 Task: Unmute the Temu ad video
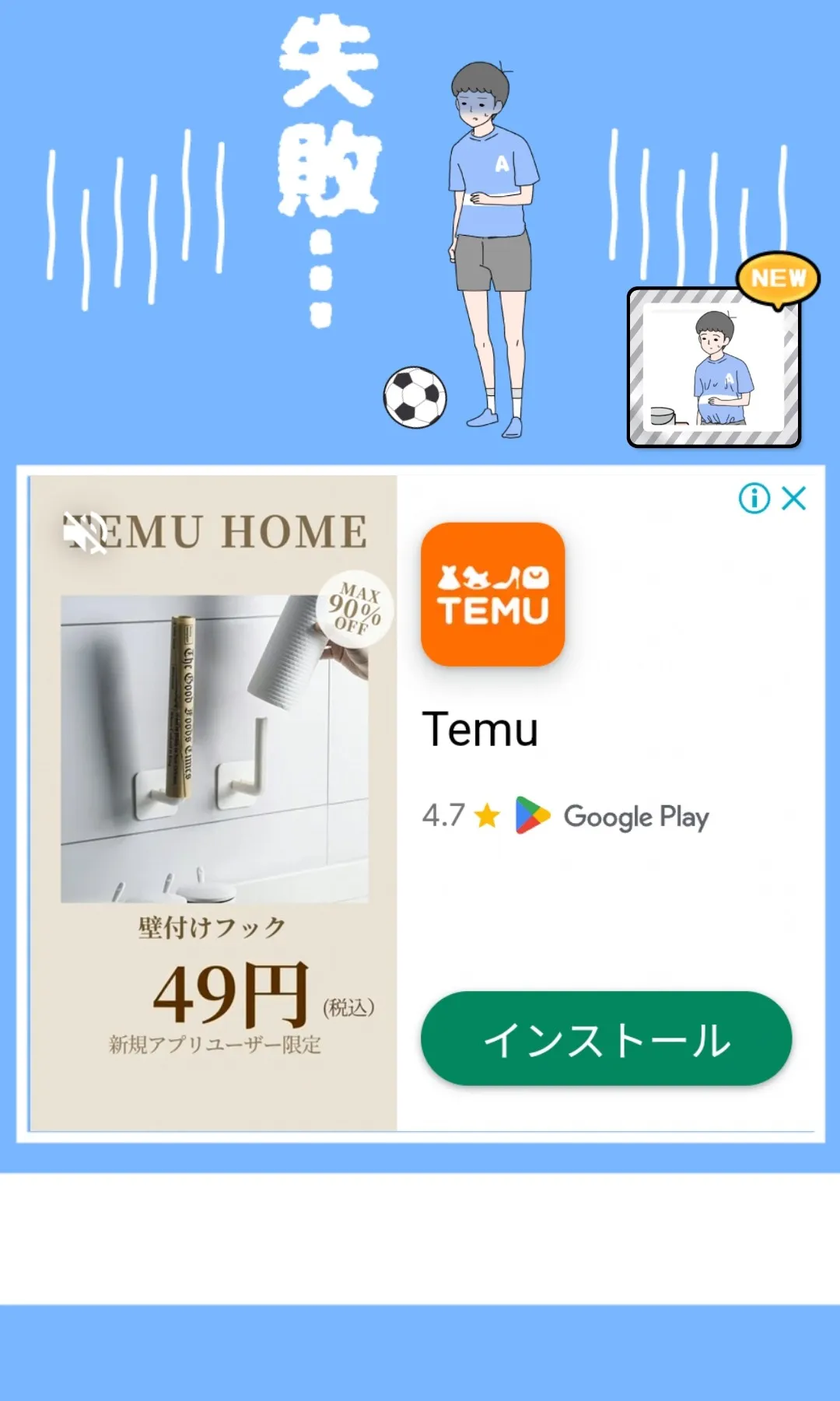(85, 532)
